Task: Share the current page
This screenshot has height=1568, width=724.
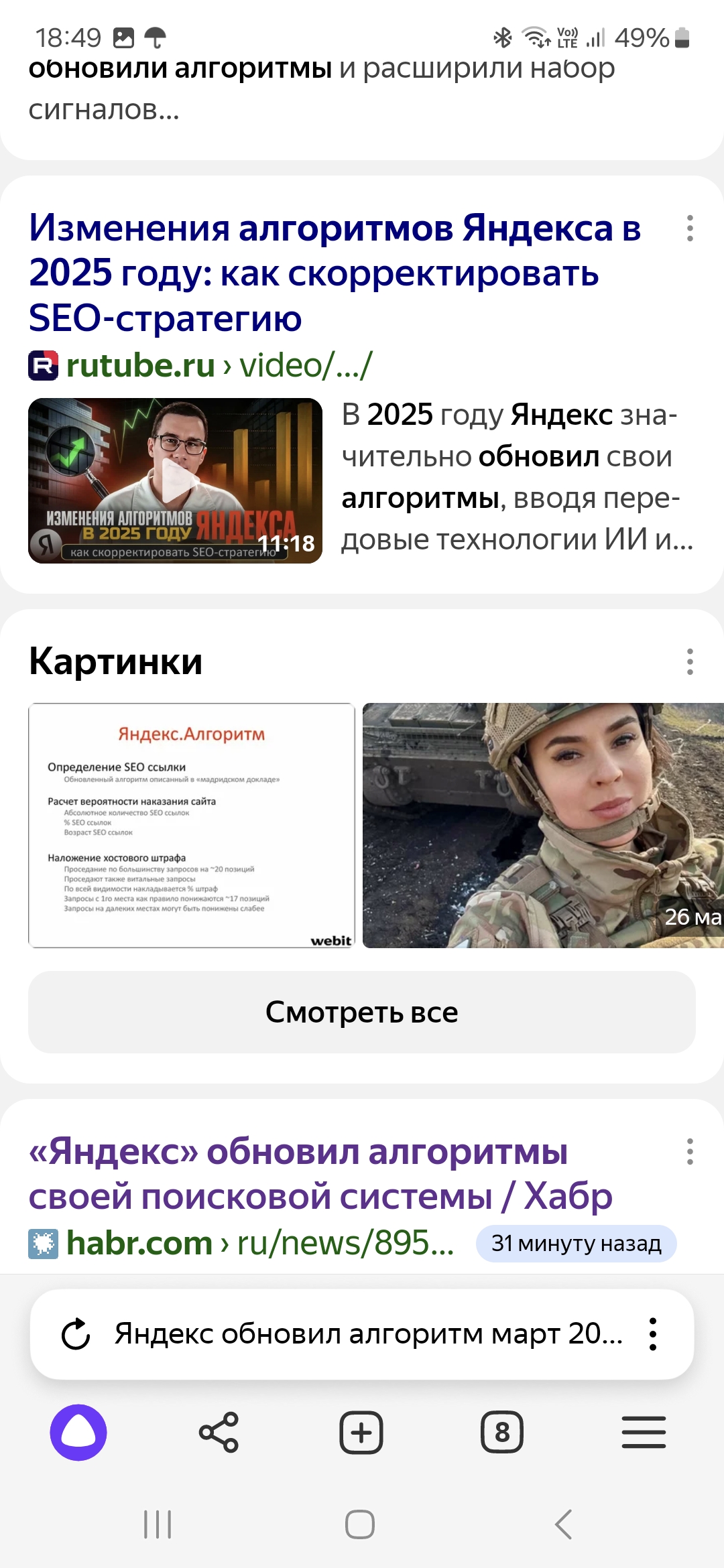Action: [x=219, y=1433]
